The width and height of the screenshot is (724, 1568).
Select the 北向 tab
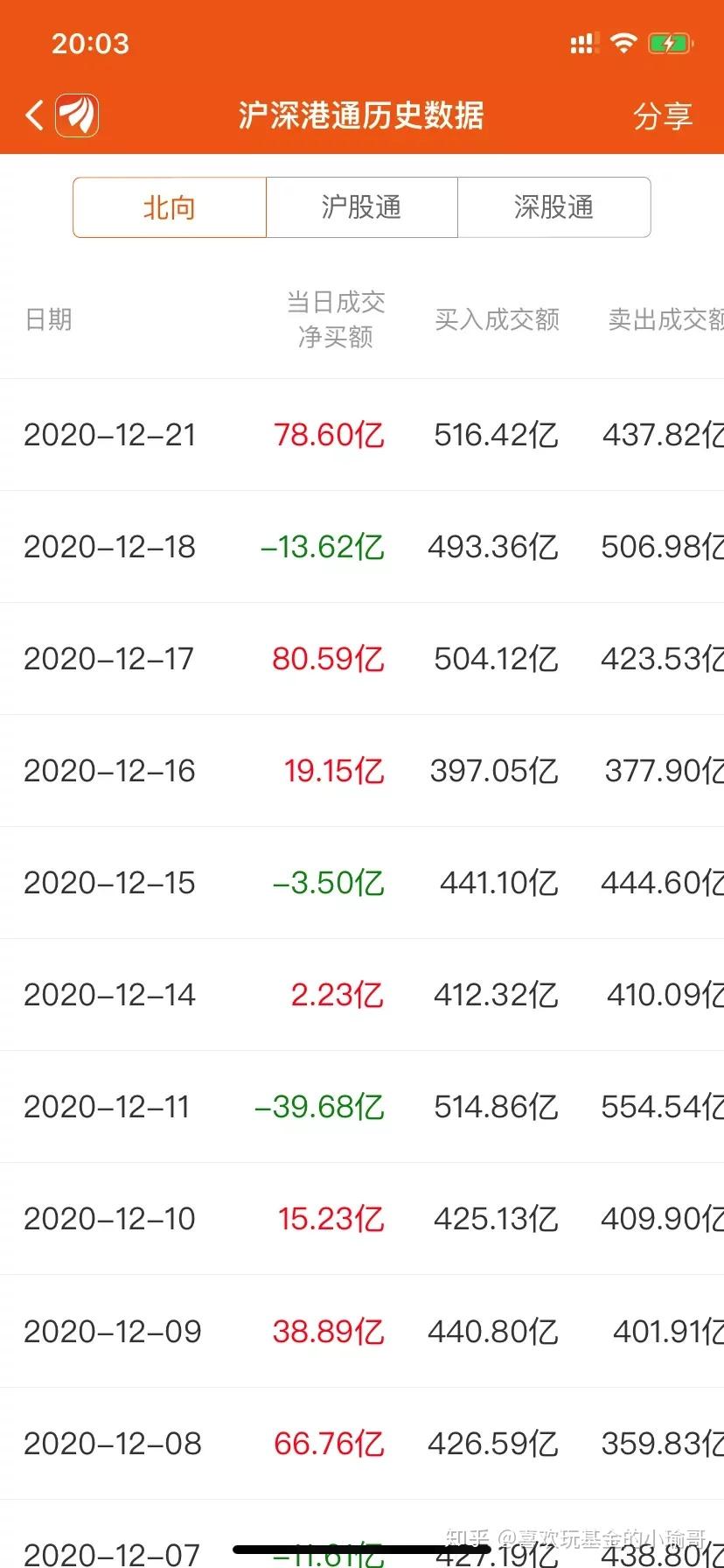[x=170, y=207]
